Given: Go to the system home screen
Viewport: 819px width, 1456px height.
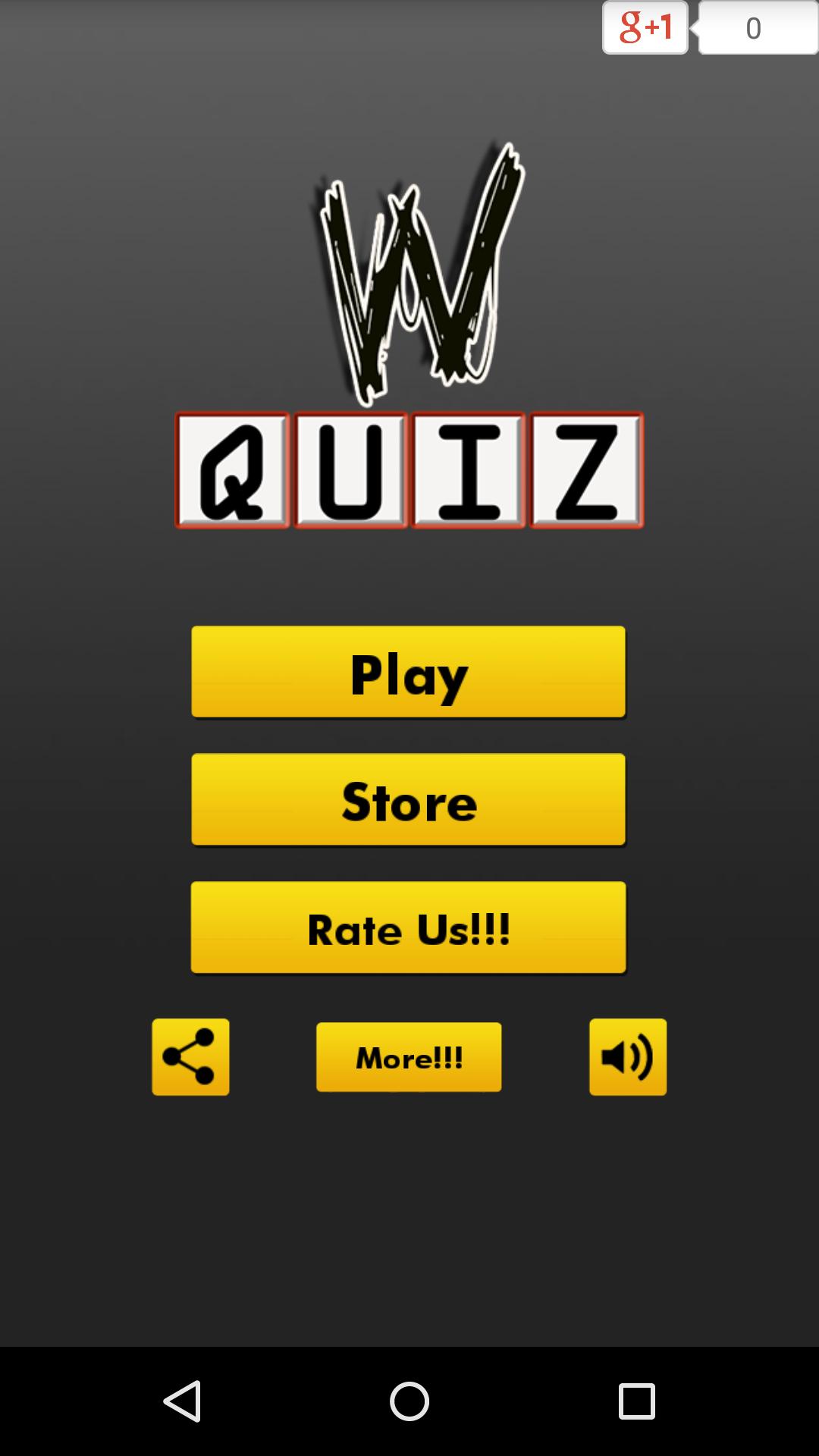Looking at the screenshot, I should [x=409, y=1401].
